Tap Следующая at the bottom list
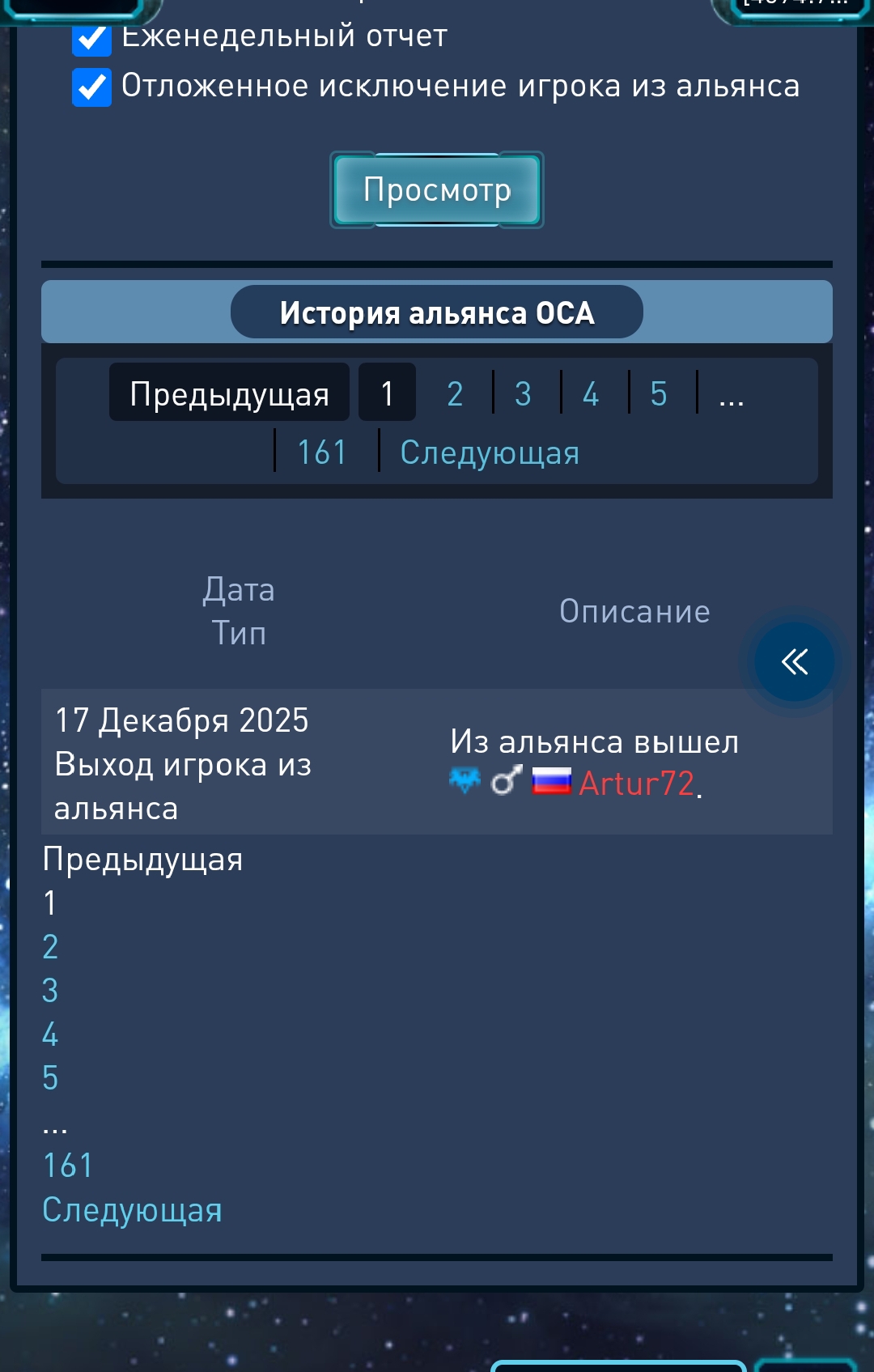 point(132,1210)
